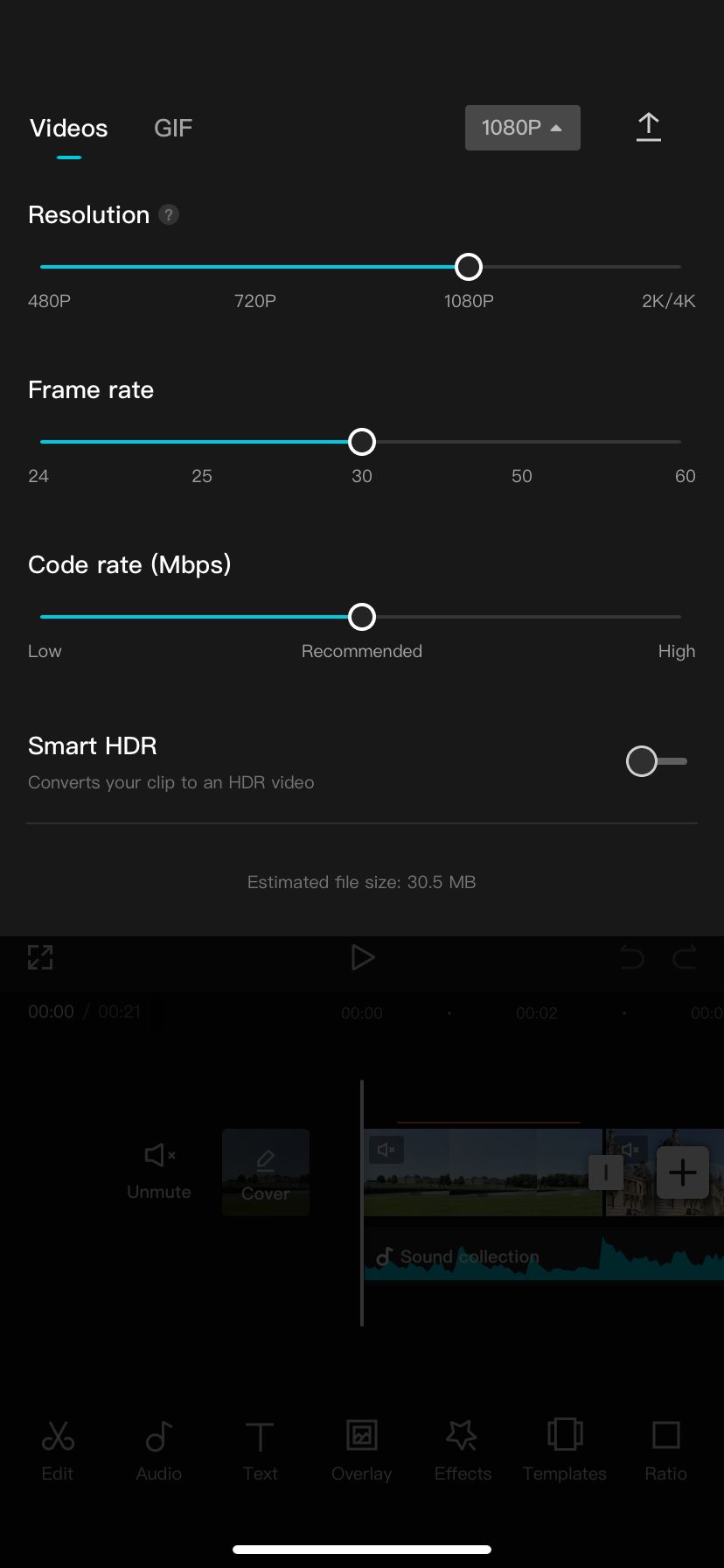Set code rate to High
Image resolution: width=724 pixels, height=1568 pixels.
coord(679,617)
